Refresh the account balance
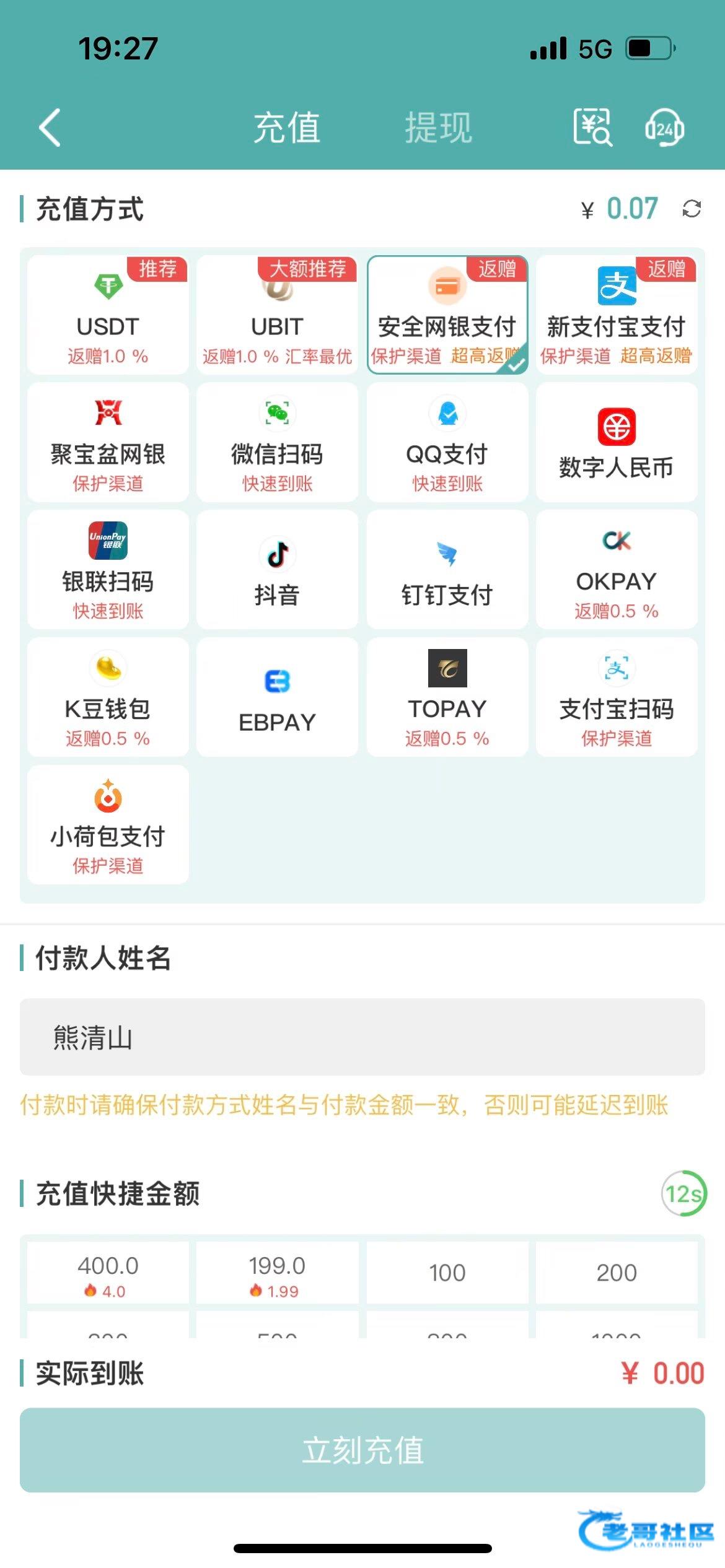Screen dimensions: 725x1568 (692, 209)
